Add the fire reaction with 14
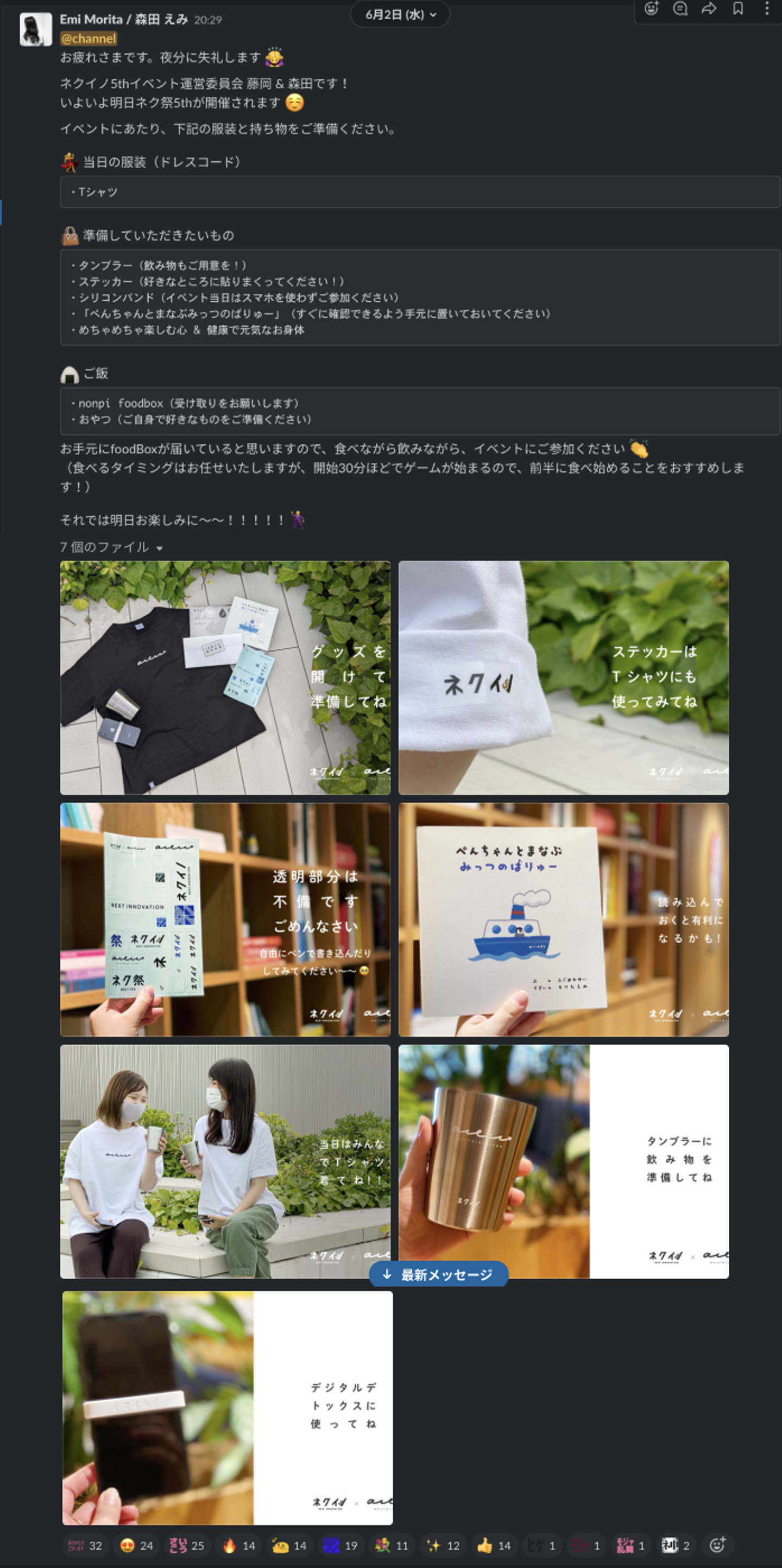This screenshot has height=1568, width=782. [x=239, y=1546]
